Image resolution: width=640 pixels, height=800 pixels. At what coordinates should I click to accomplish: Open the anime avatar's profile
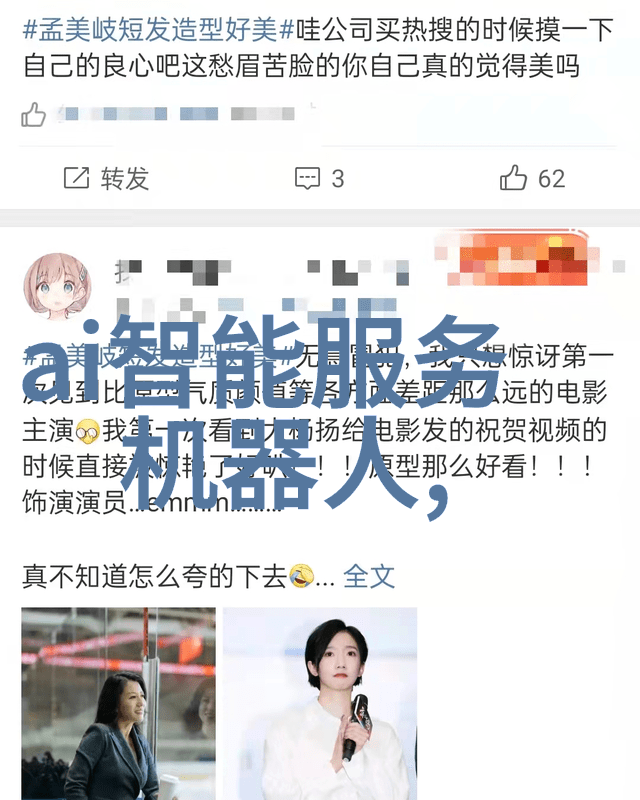[57, 287]
